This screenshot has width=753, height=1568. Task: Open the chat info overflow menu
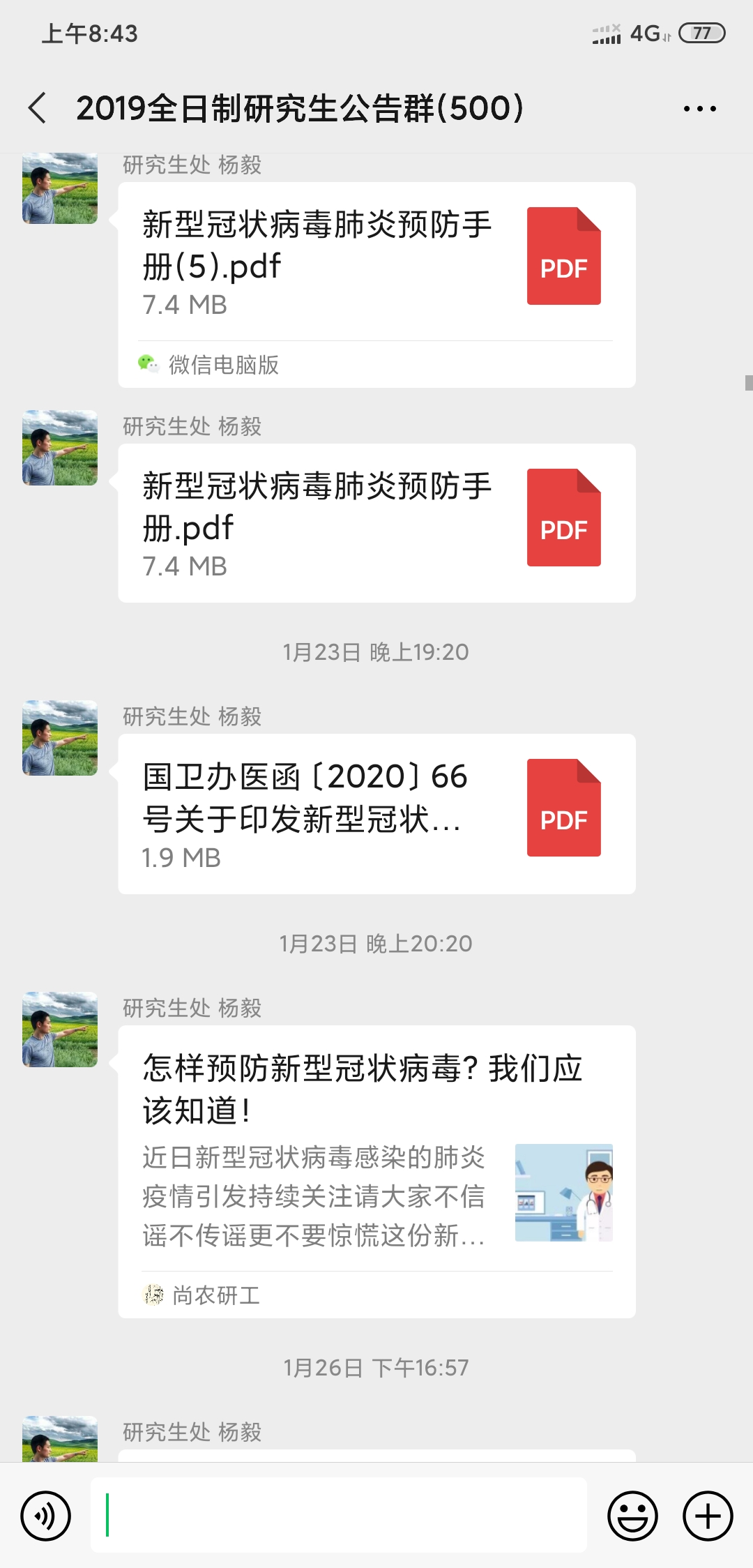pos(699,109)
